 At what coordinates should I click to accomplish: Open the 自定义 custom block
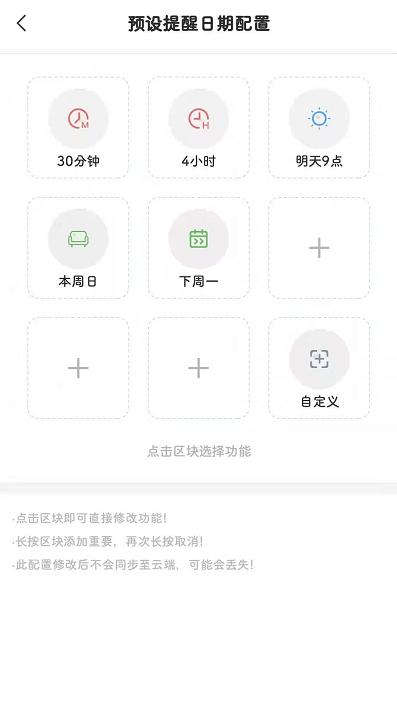[319, 368]
